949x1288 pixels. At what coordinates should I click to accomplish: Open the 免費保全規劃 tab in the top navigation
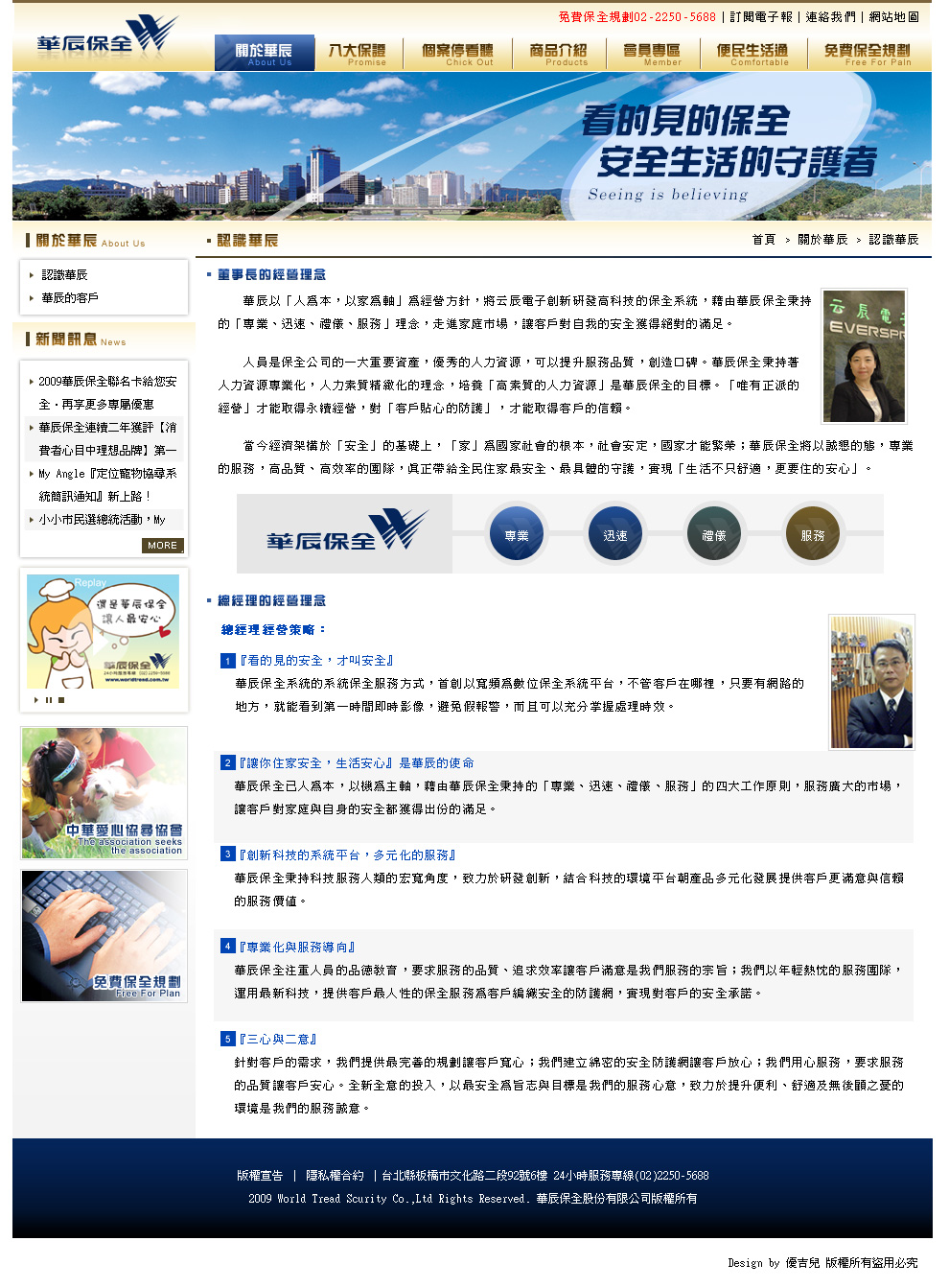(868, 53)
